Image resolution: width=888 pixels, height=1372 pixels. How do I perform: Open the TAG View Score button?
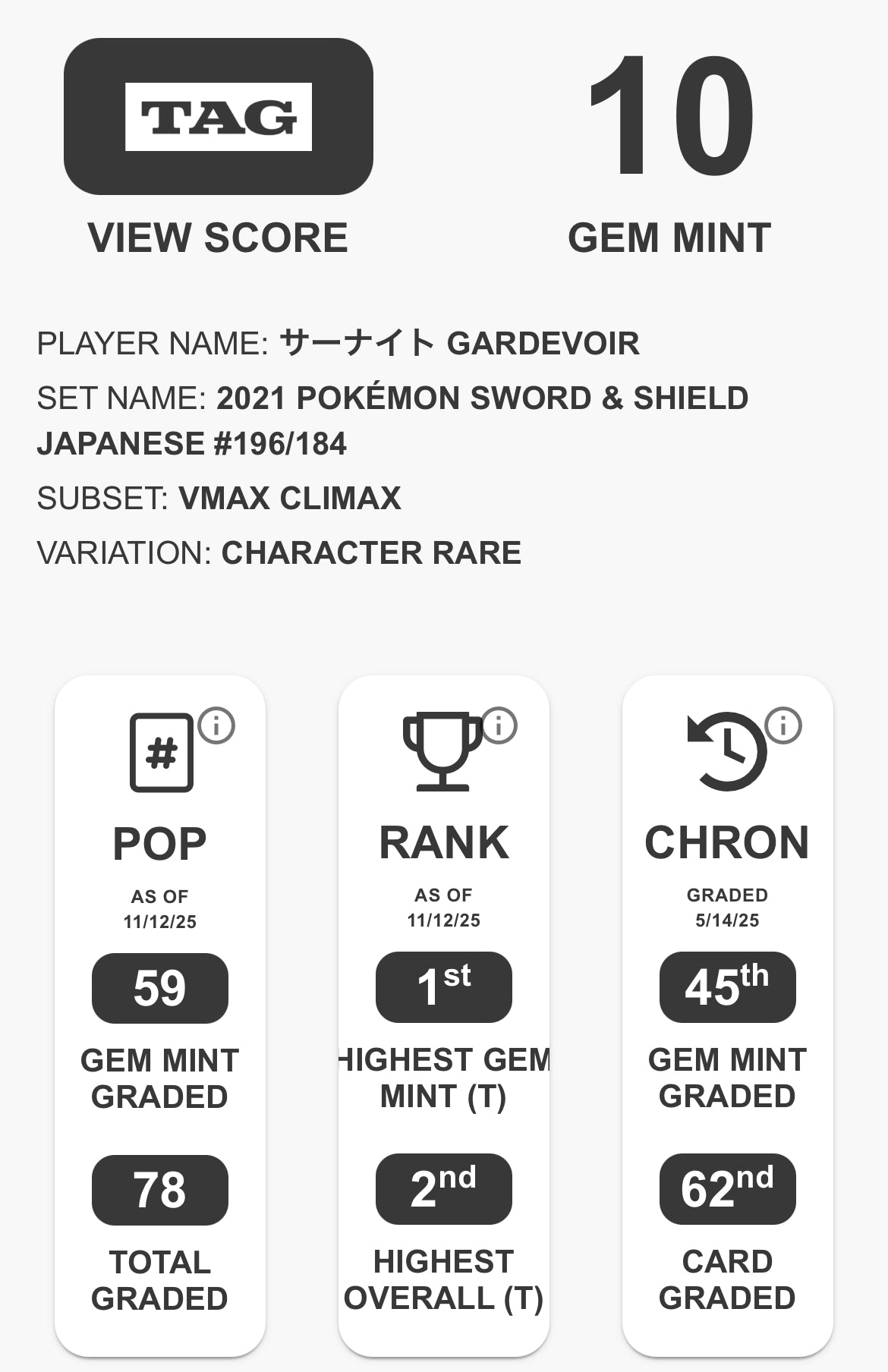coord(219,117)
